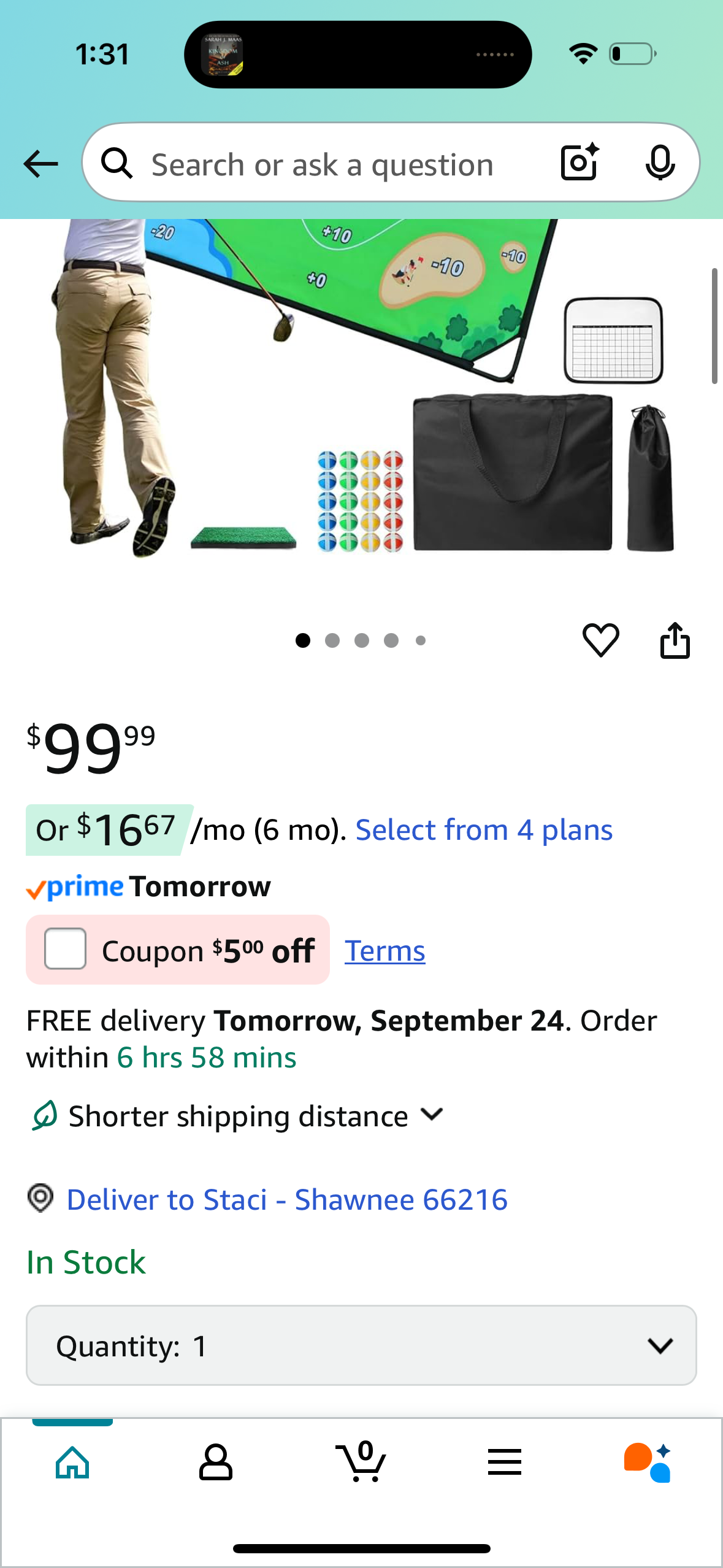This screenshot has width=723, height=1568.
Task: Open the Quantity dropdown
Action: (x=361, y=1345)
